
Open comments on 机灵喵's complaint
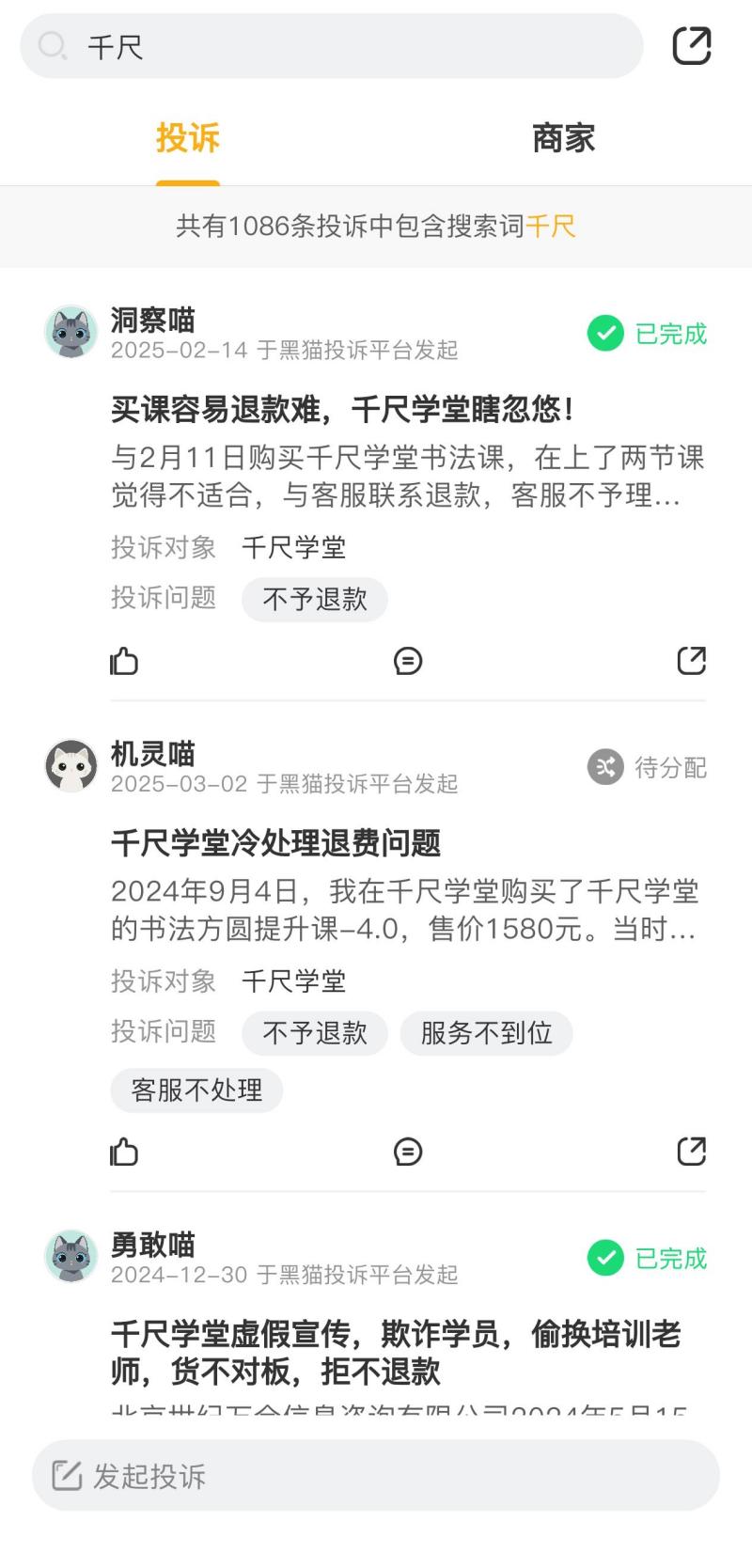point(408,1152)
